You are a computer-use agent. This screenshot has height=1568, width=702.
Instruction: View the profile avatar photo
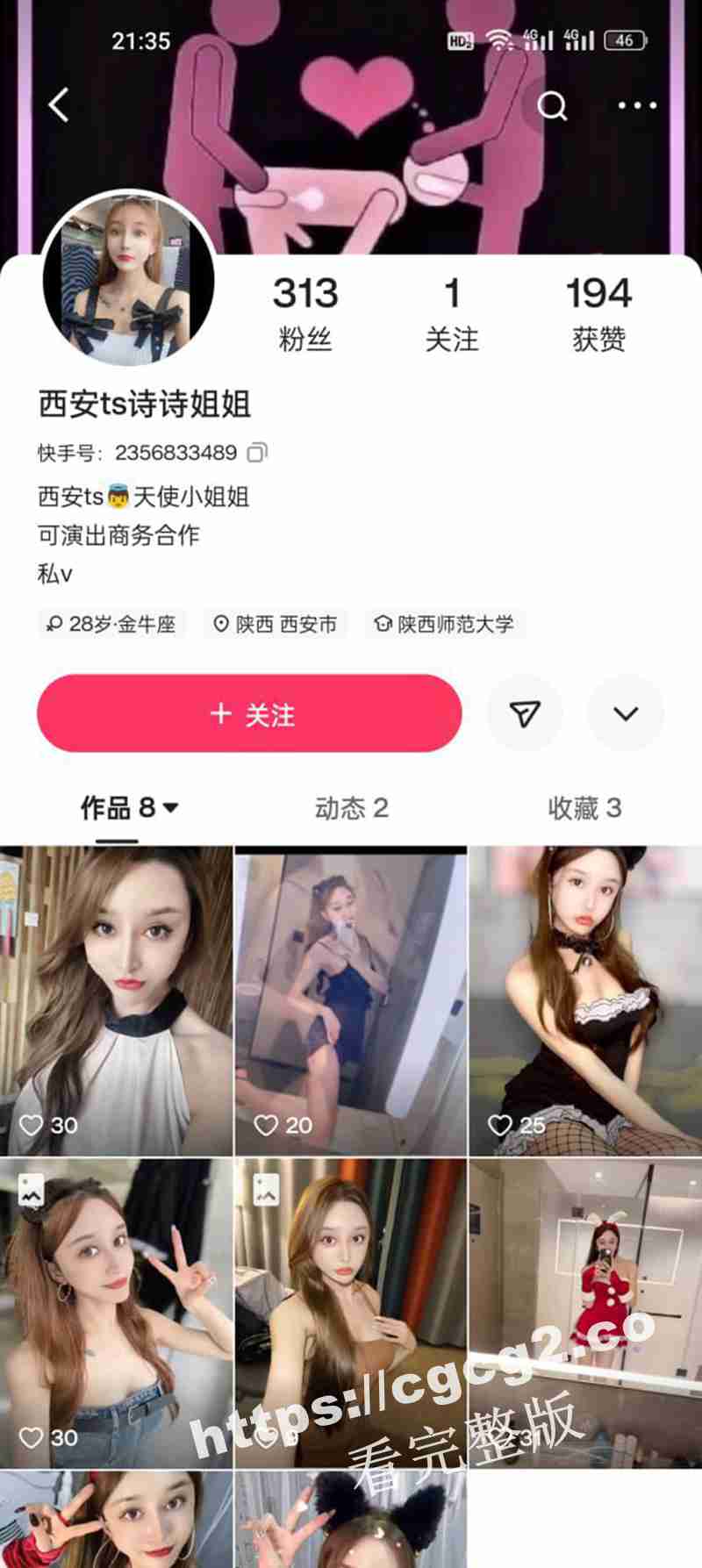point(128,279)
